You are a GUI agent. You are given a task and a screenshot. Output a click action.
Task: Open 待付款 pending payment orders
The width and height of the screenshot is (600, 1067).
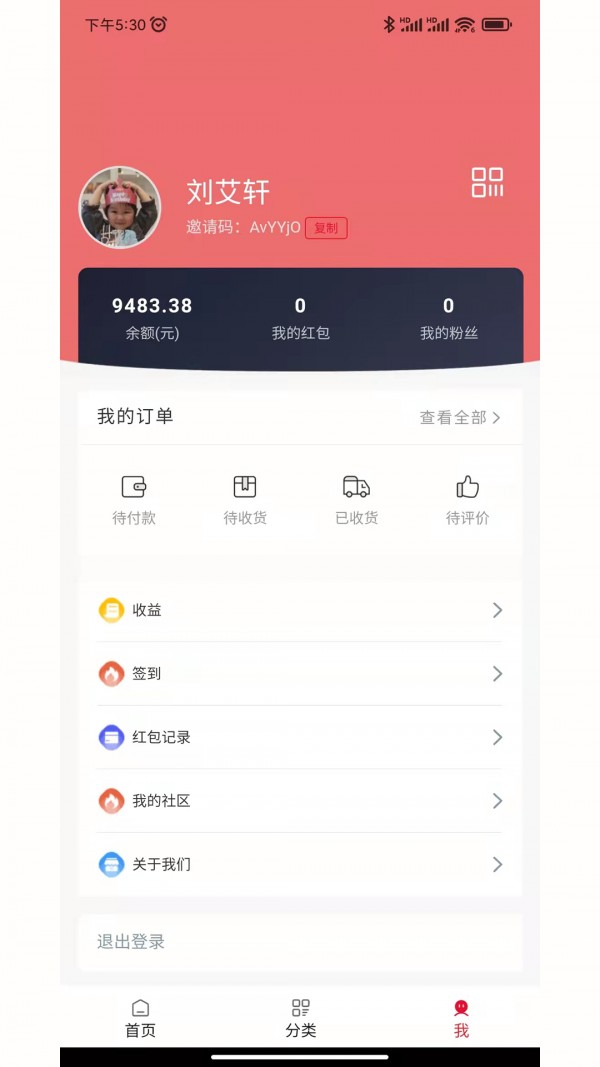click(134, 500)
